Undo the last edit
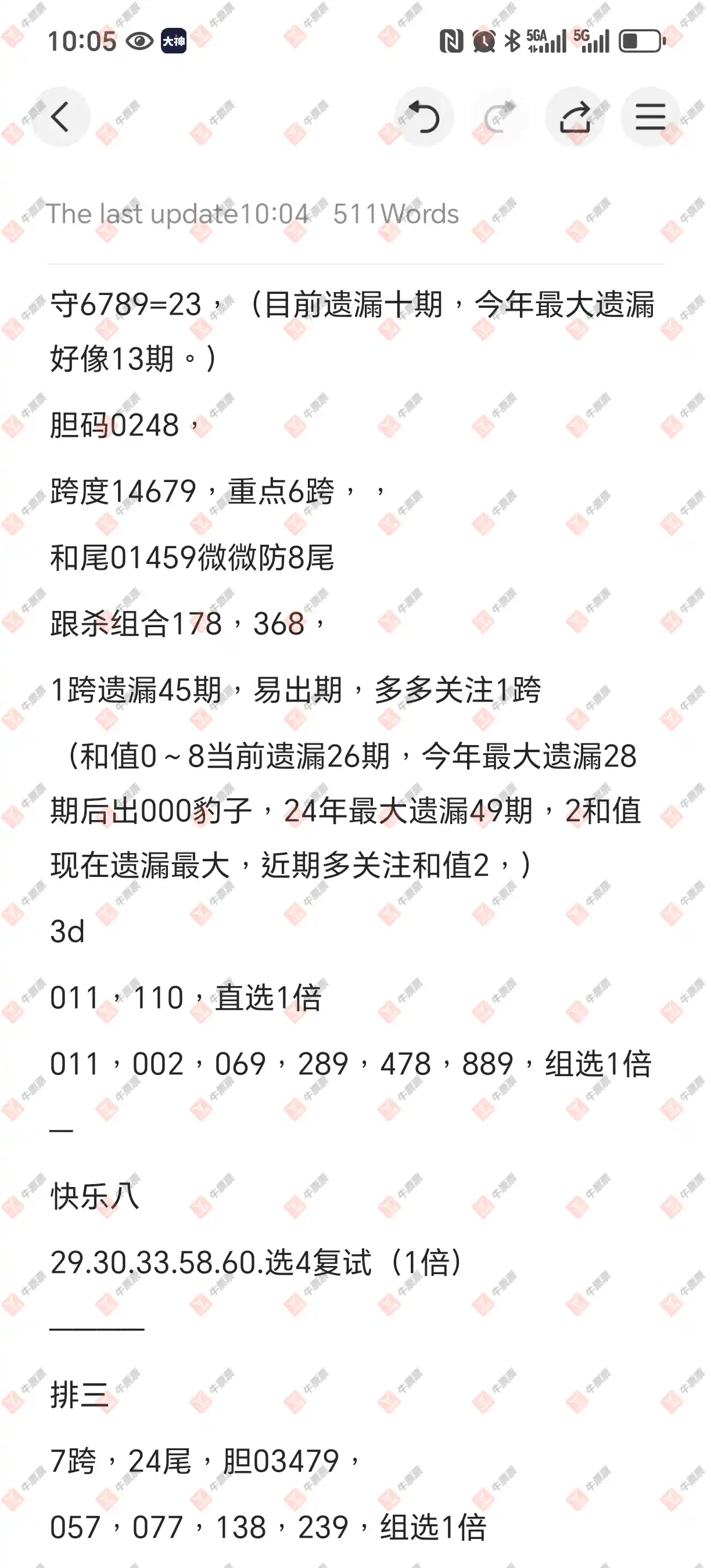711x1568 pixels. pos(423,117)
